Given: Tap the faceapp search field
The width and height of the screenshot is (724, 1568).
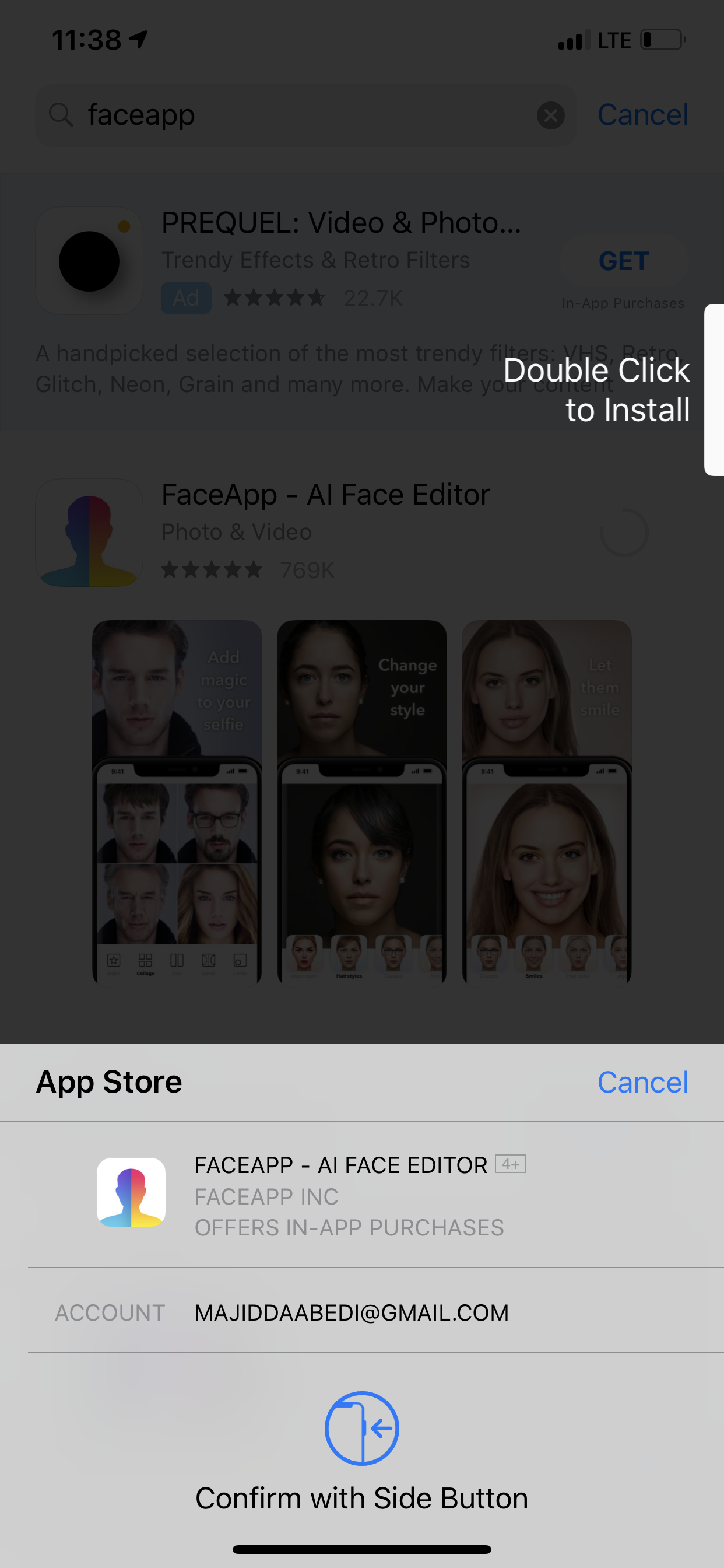Looking at the screenshot, I should (x=305, y=115).
